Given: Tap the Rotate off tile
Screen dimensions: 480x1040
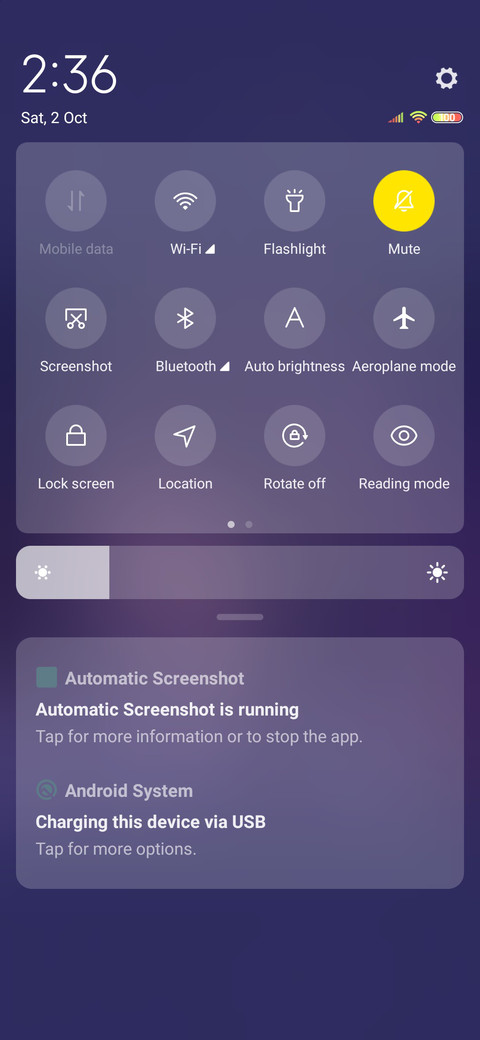Looking at the screenshot, I should coord(294,436).
